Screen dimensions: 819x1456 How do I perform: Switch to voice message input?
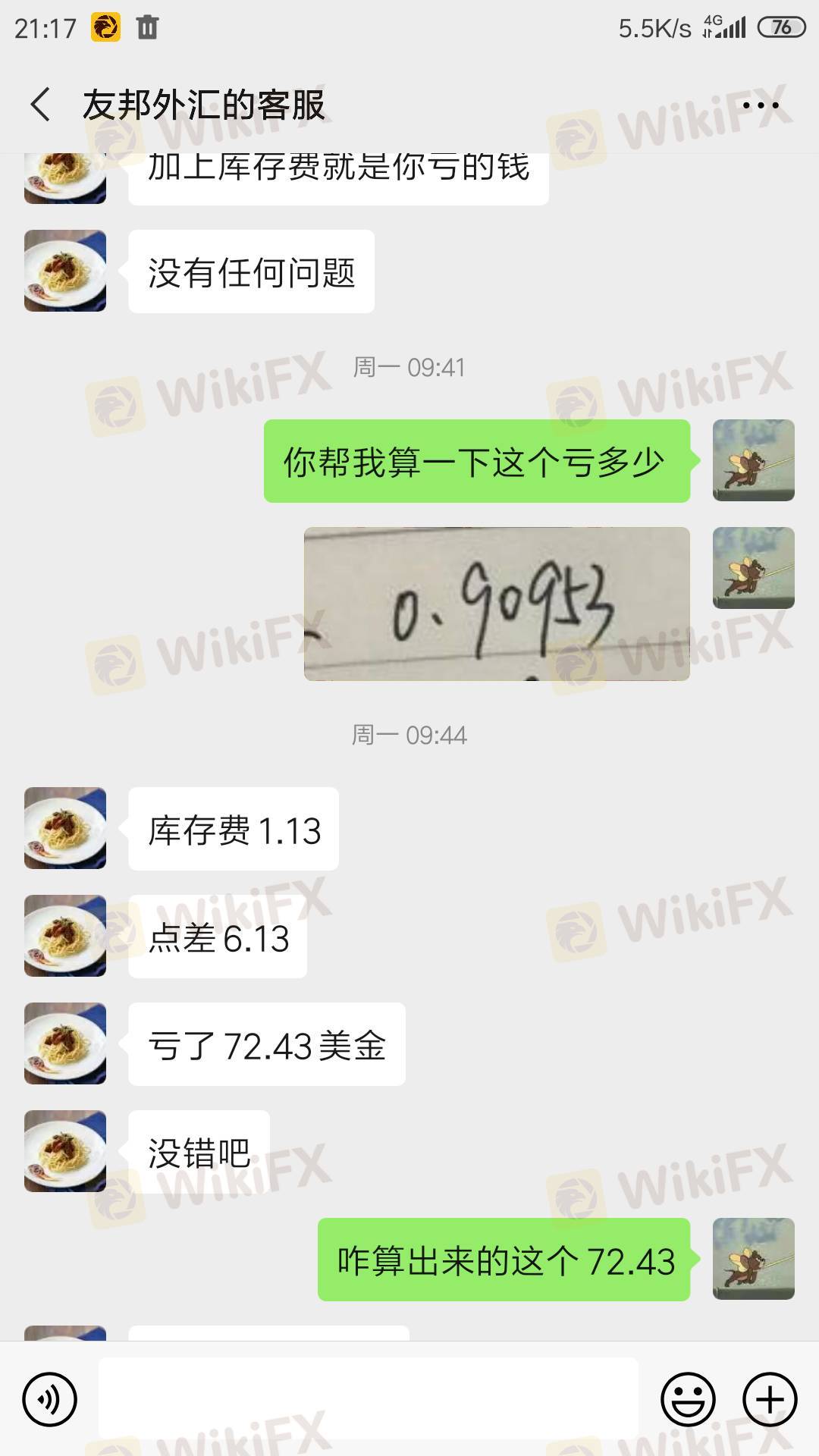click(x=50, y=1399)
